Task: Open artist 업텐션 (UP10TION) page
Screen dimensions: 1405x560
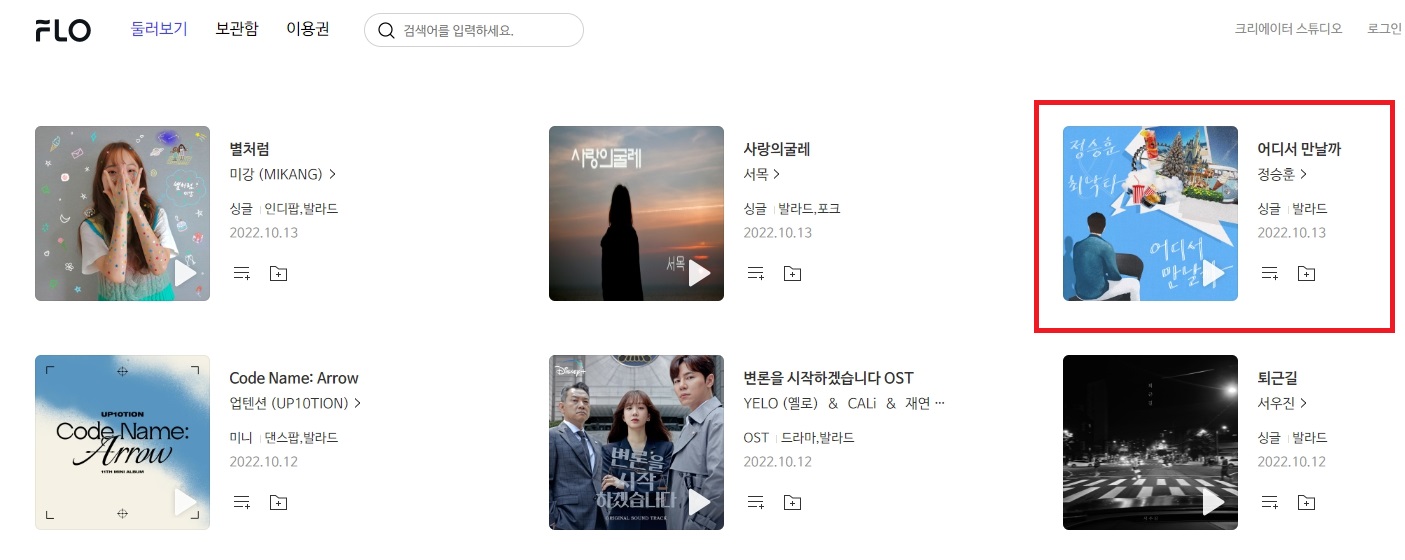Action: pyautogui.click(x=294, y=403)
